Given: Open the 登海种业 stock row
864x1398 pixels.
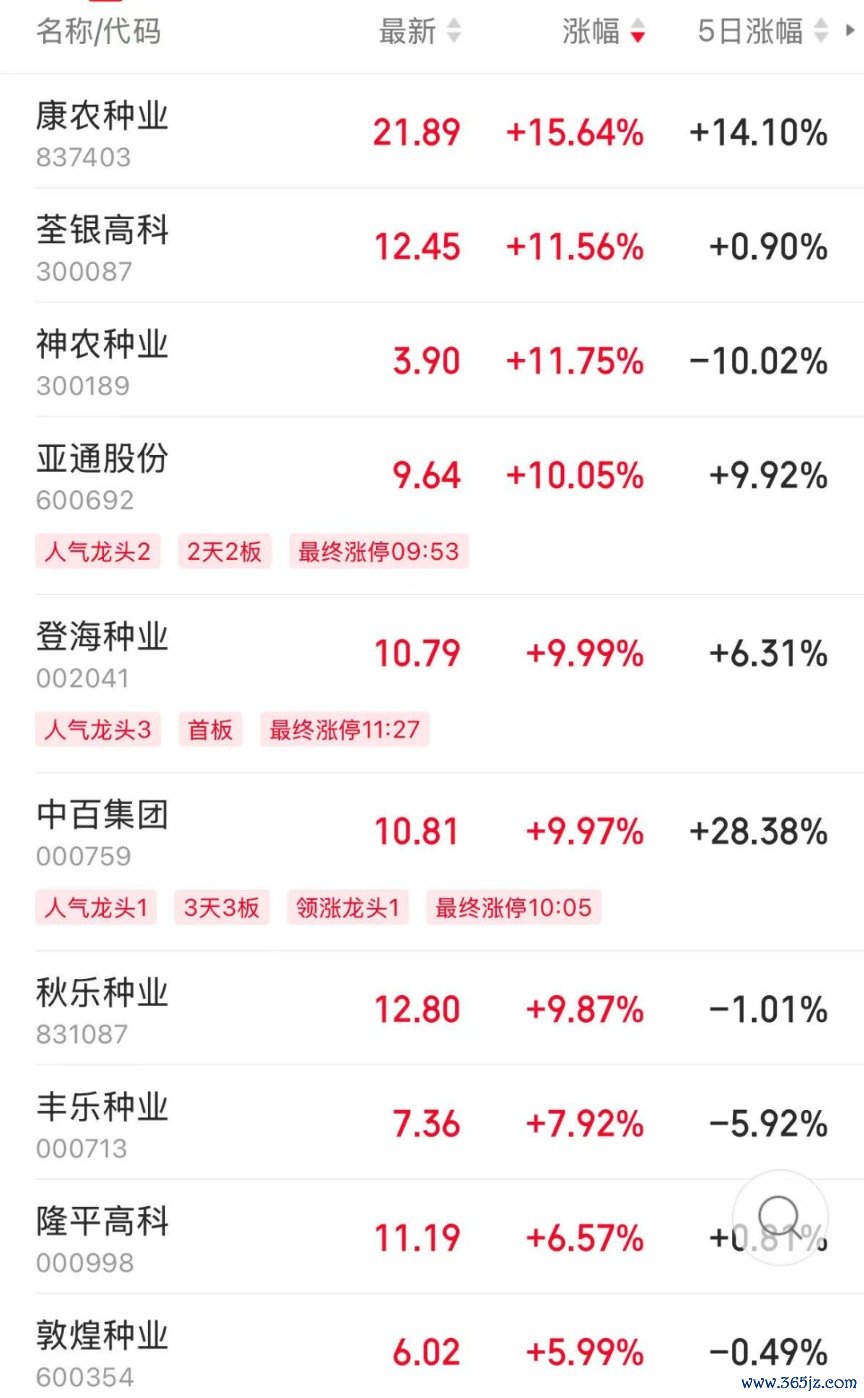Looking at the screenshot, I should pyautogui.click(x=432, y=683).
